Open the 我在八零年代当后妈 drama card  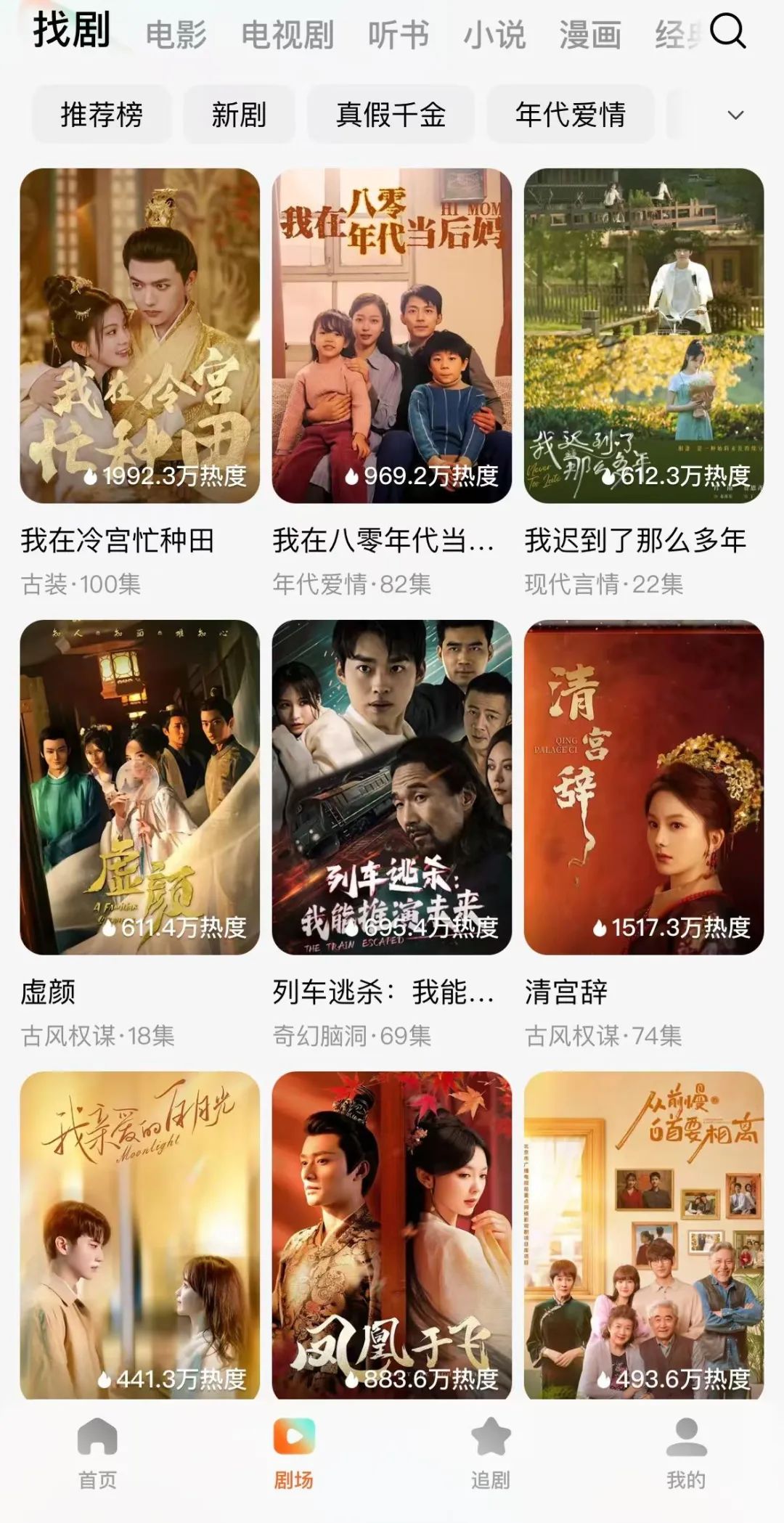pyautogui.click(x=391, y=335)
